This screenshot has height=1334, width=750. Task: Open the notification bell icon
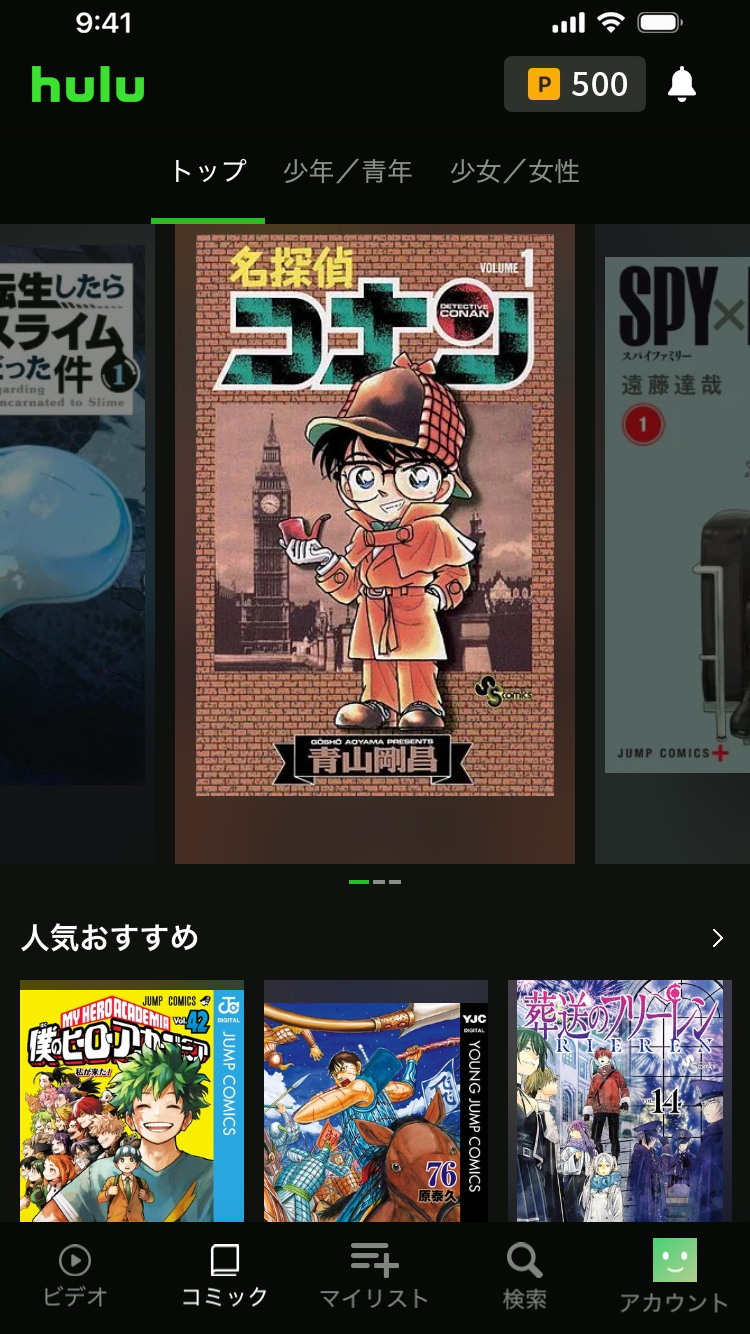(x=682, y=84)
